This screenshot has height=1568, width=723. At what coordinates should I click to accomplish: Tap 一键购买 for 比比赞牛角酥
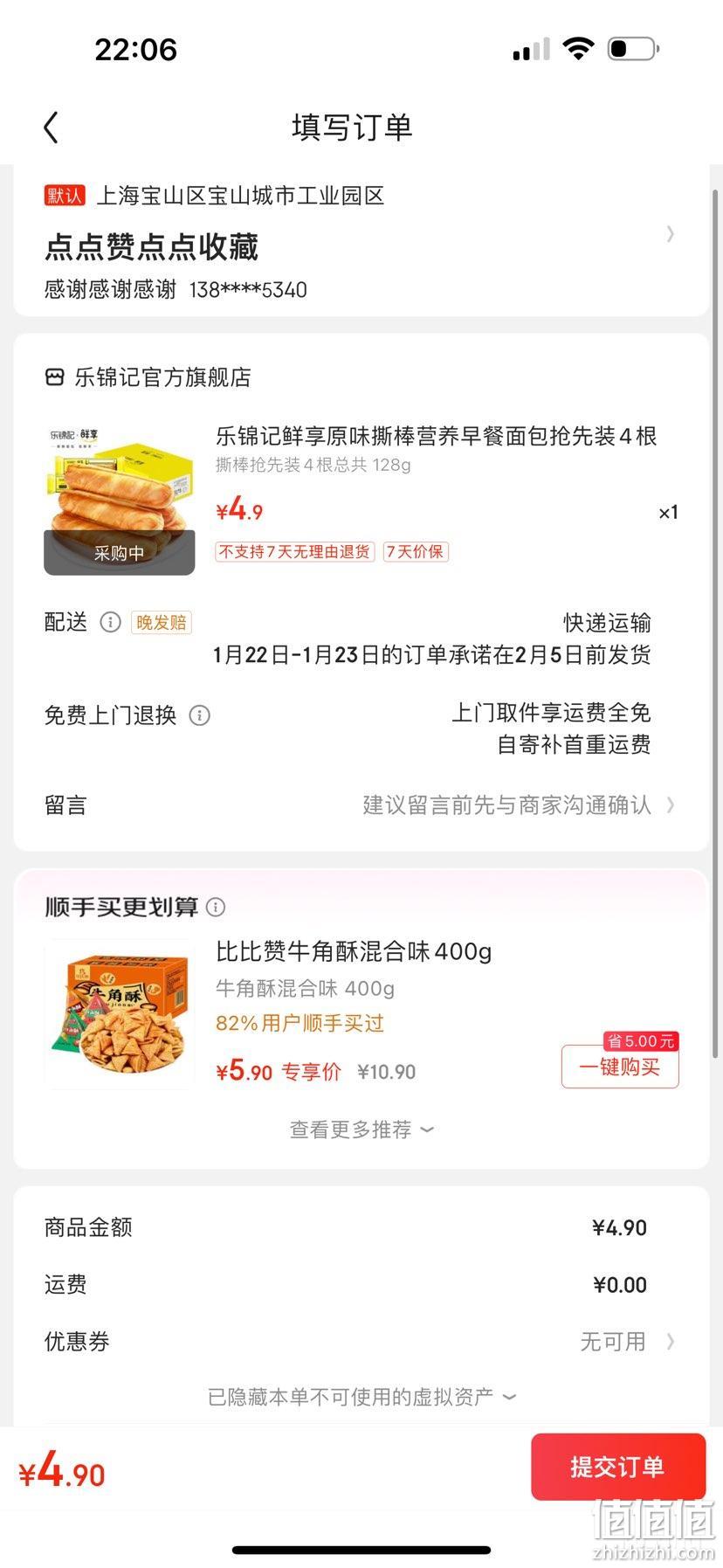pyautogui.click(x=620, y=1067)
